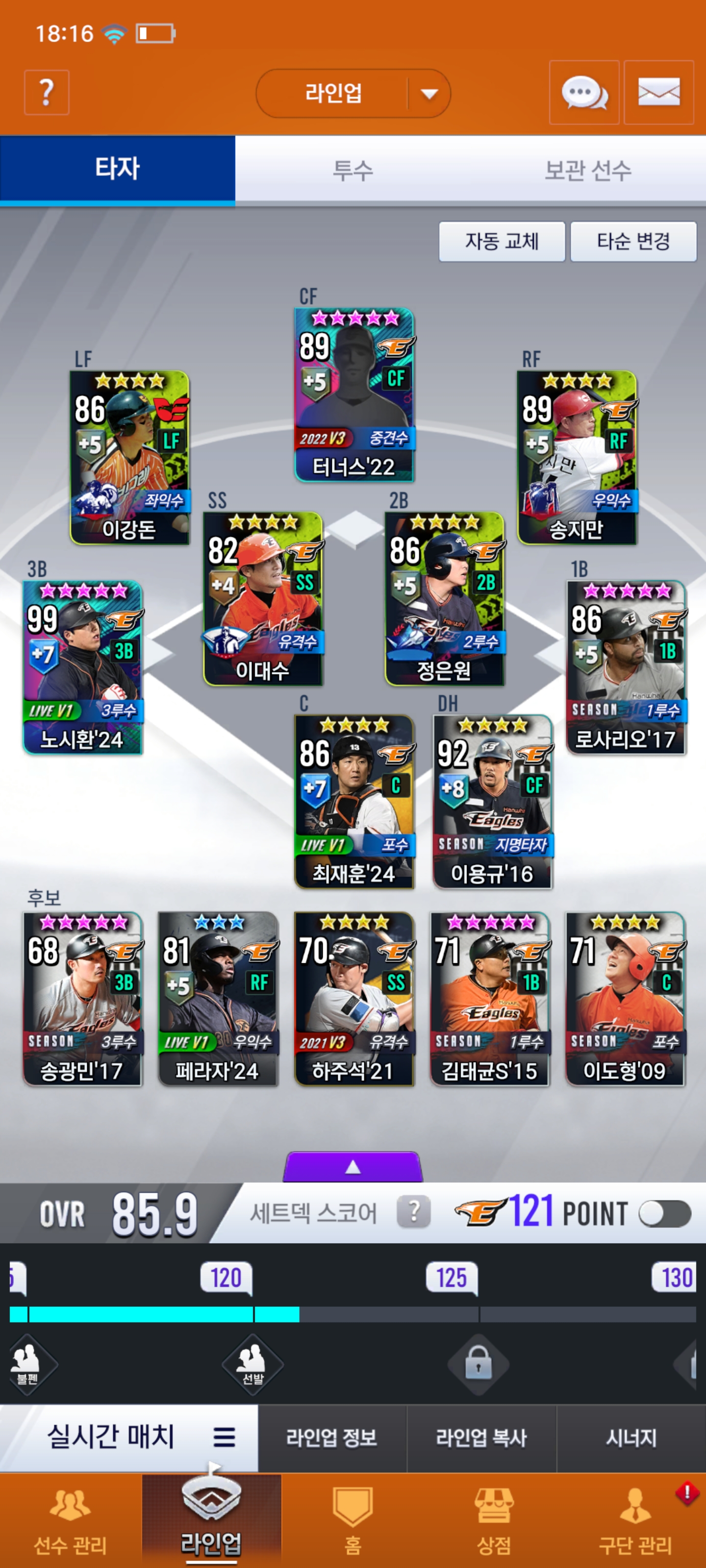Tap the 자동 교체 button

pos(502,242)
